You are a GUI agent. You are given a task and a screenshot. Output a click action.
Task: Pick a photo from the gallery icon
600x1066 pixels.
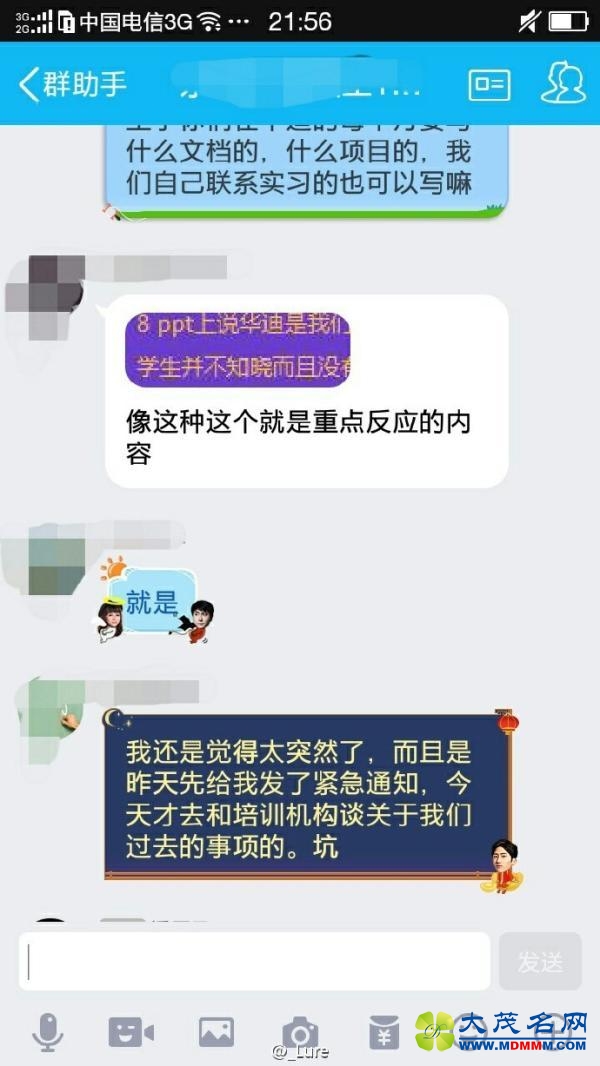[x=216, y=1031]
